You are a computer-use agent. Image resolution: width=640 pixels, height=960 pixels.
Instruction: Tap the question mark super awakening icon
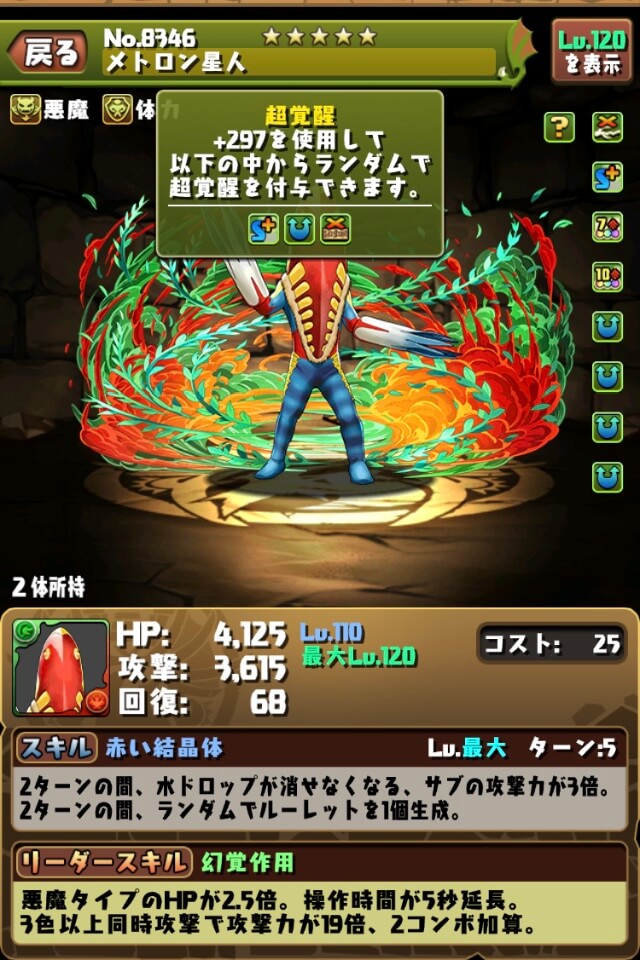point(559,127)
